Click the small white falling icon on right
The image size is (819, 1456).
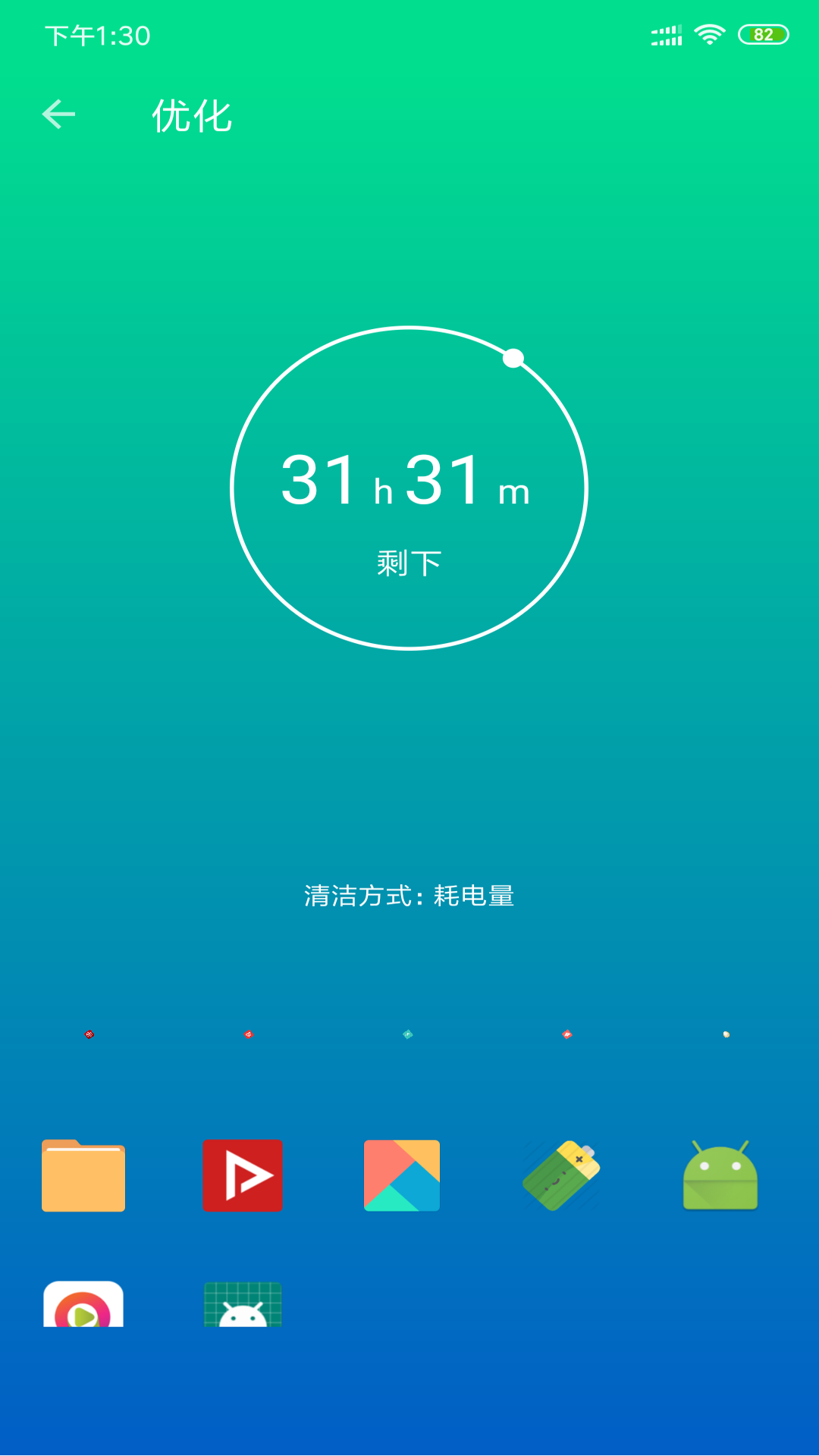[x=725, y=1033]
